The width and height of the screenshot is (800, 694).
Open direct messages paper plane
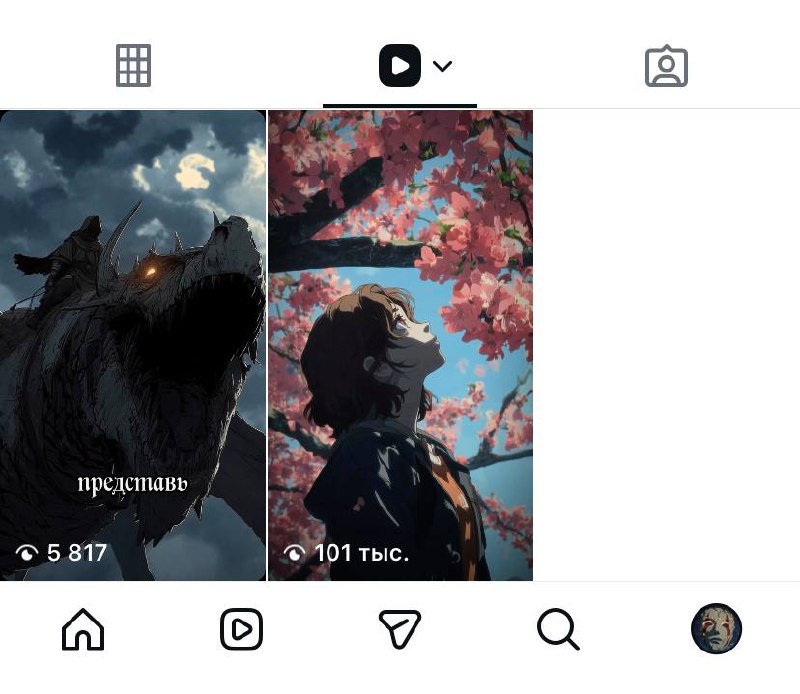400,630
